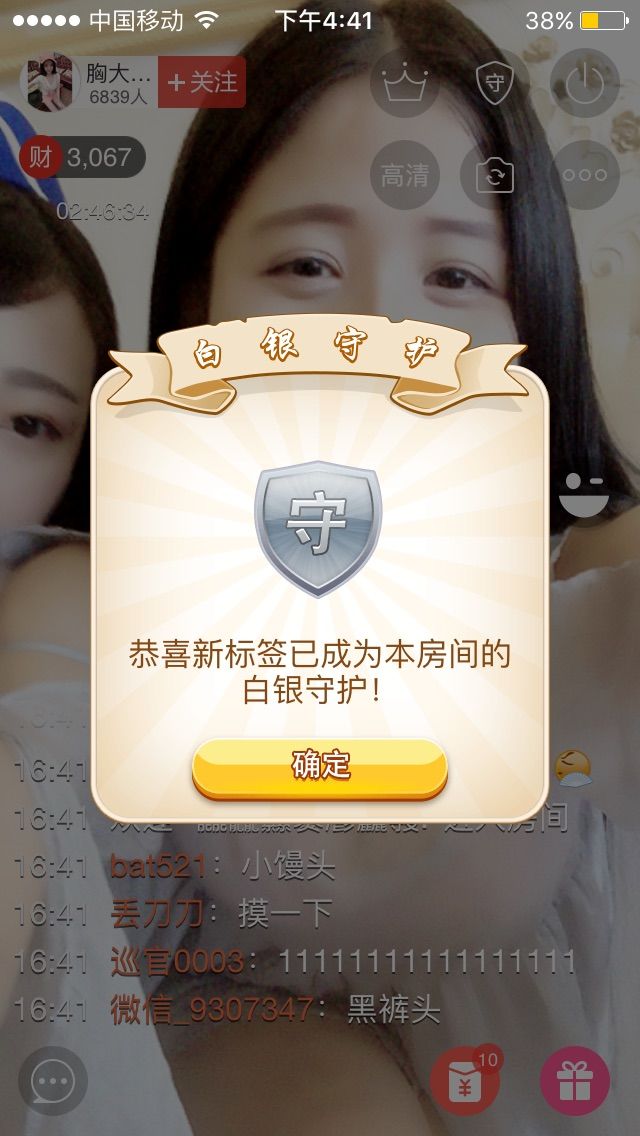640x1136 pixels.
Task: Open the 财 3,067 wealth counter
Action: [83, 157]
